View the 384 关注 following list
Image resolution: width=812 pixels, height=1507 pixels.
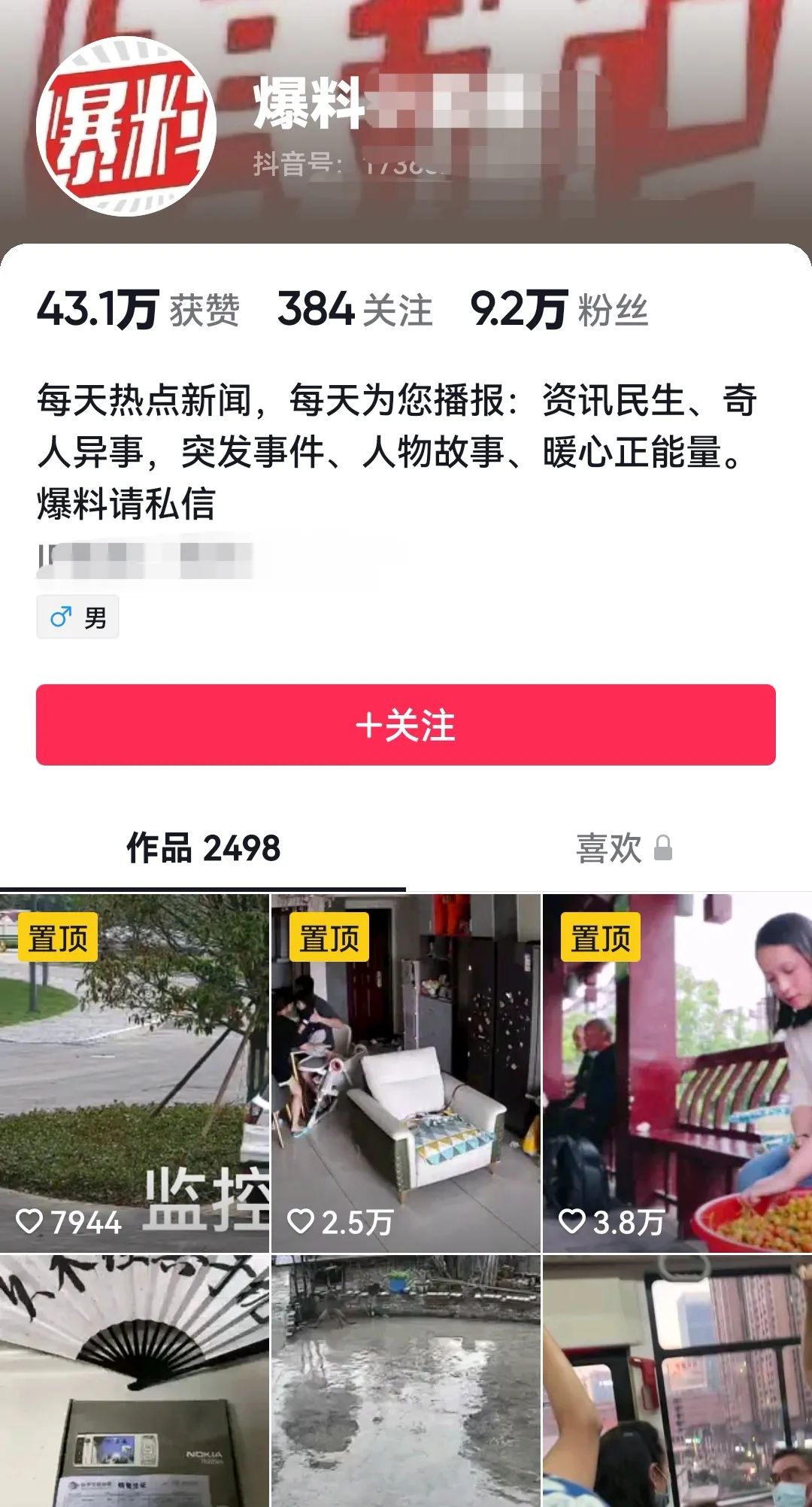(x=355, y=309)
